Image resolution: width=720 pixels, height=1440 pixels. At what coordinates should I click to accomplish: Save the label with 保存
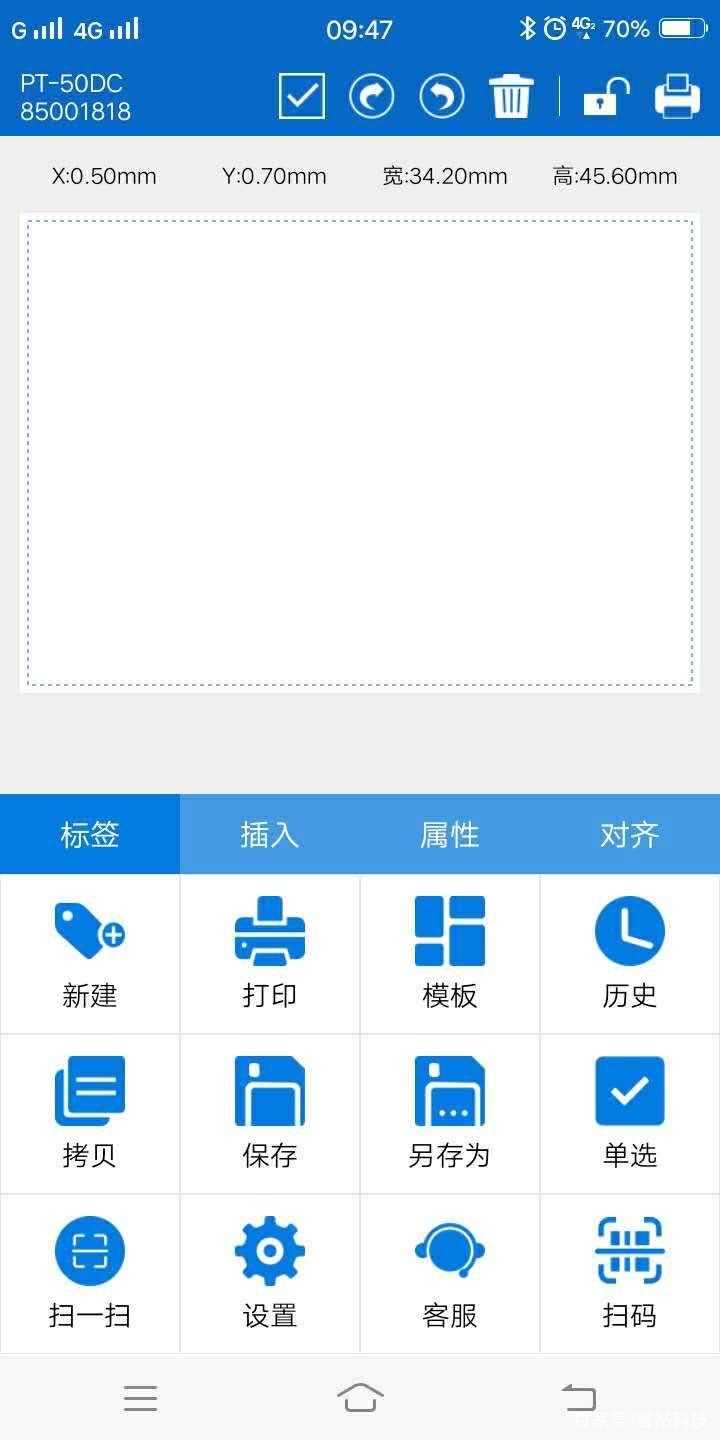(x=270, y=1113)
